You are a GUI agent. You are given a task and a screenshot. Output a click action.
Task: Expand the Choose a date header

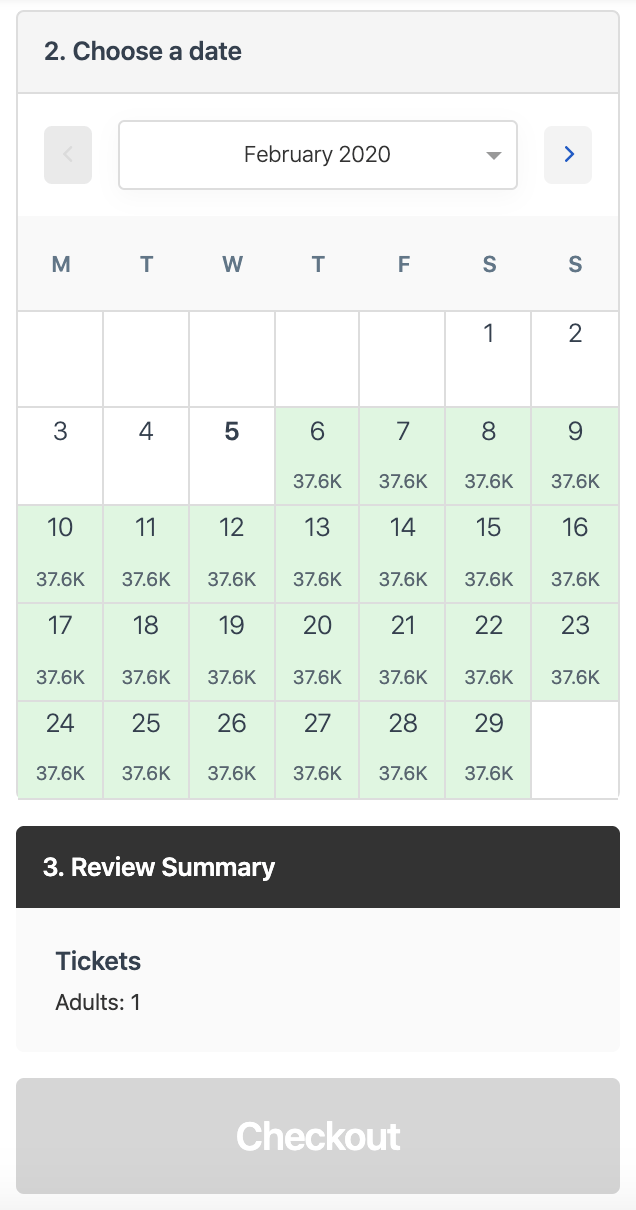318,52
